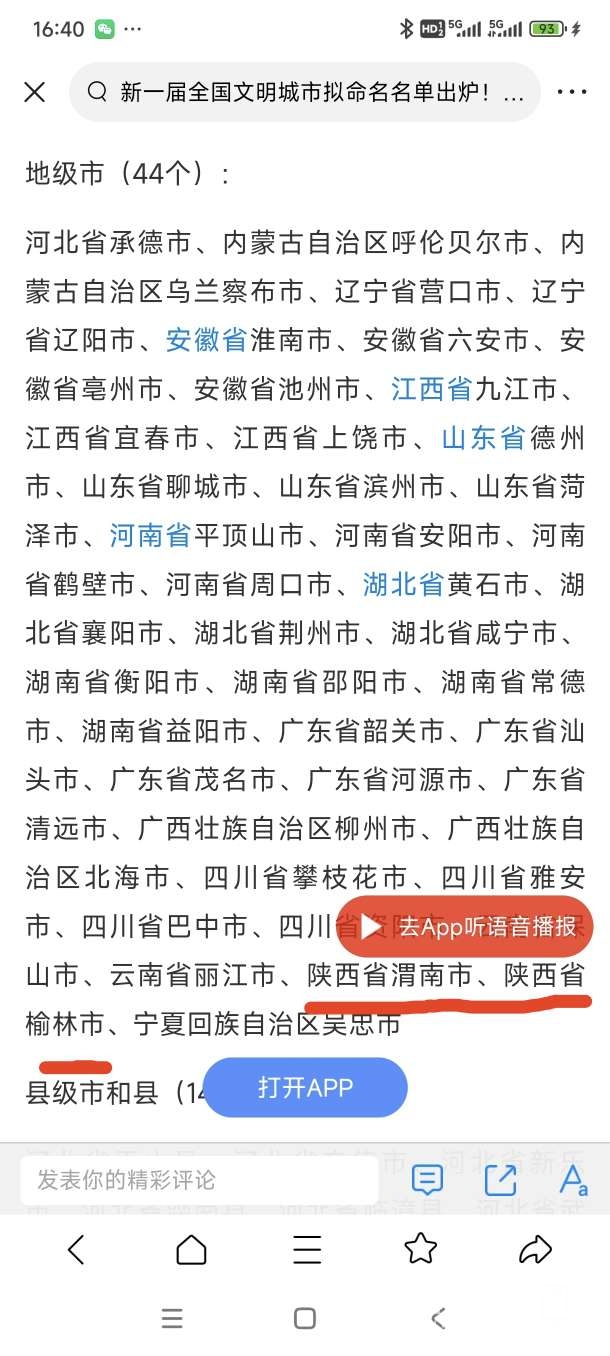Open the 安徽省 link
The image size is (610, 1356).
point(206,341)
